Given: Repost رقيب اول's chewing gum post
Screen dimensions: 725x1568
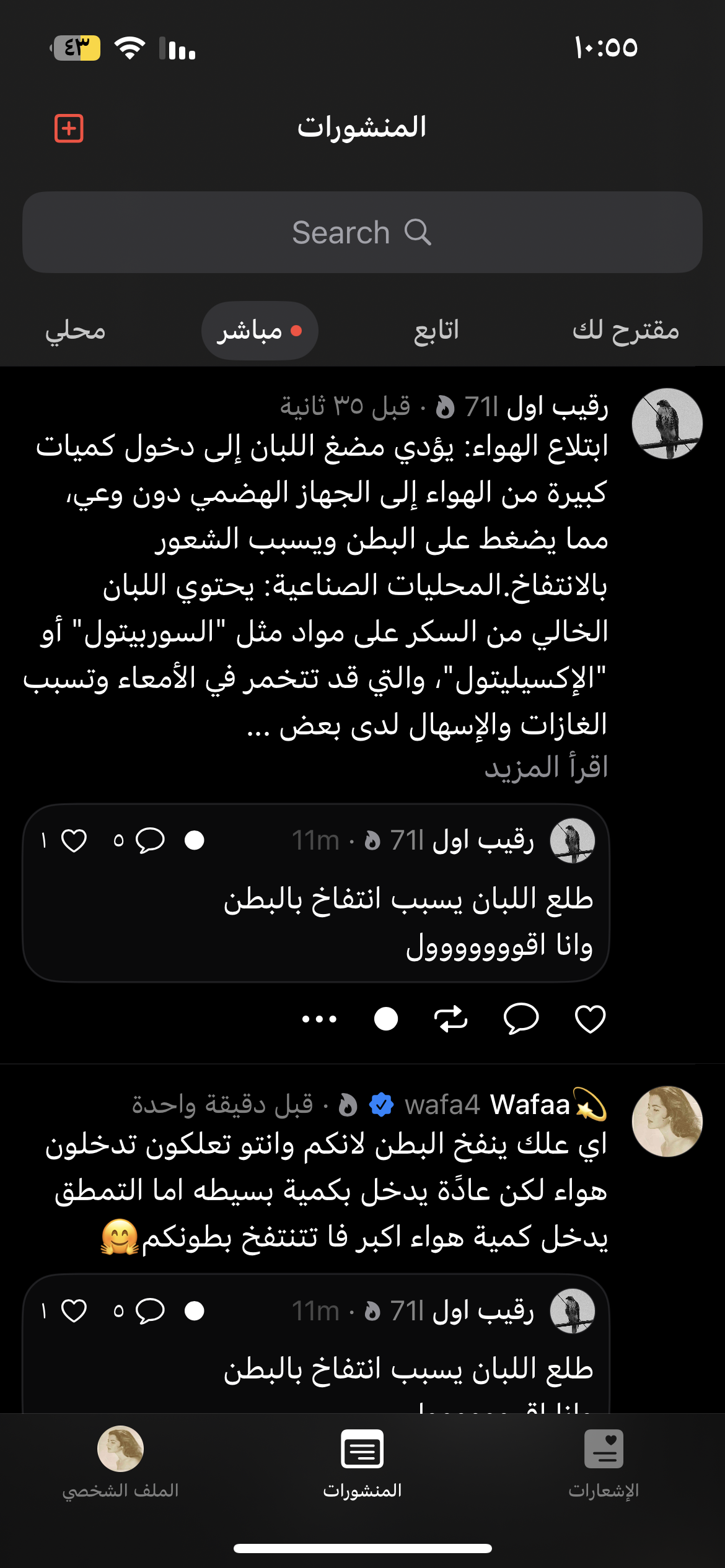Looking at the screenshot, I should click(x=450, y=1019).
